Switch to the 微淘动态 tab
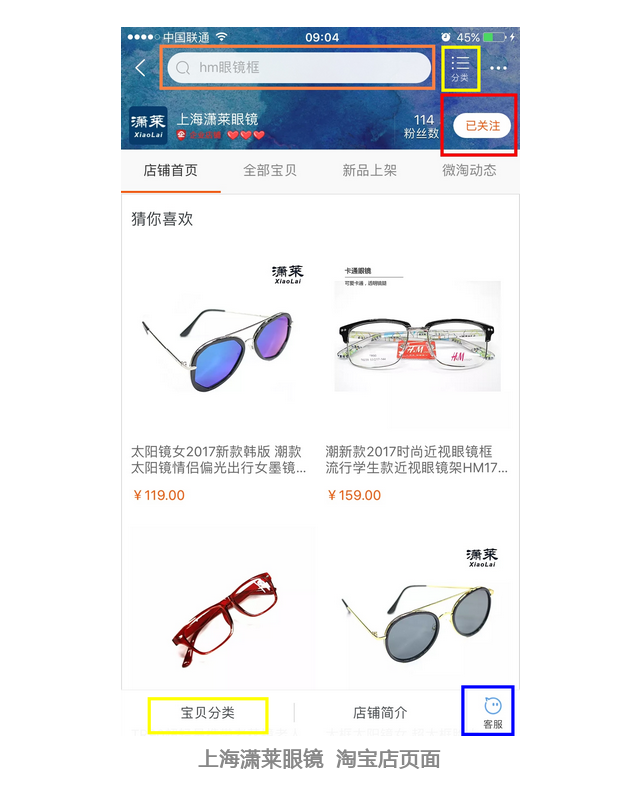640x800 pixels. 469,170
